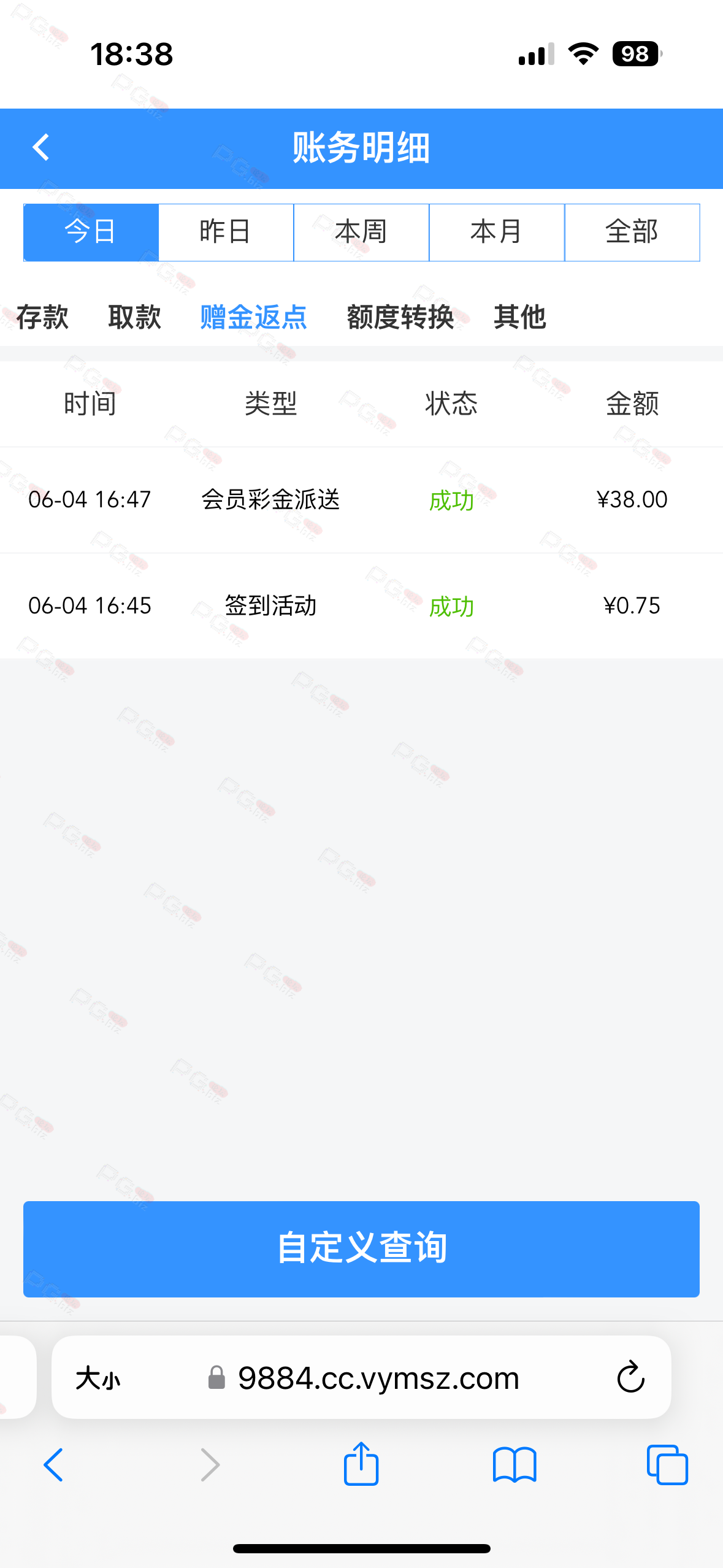
Task: Open the 取款 category tab
Action: (134, 317)
